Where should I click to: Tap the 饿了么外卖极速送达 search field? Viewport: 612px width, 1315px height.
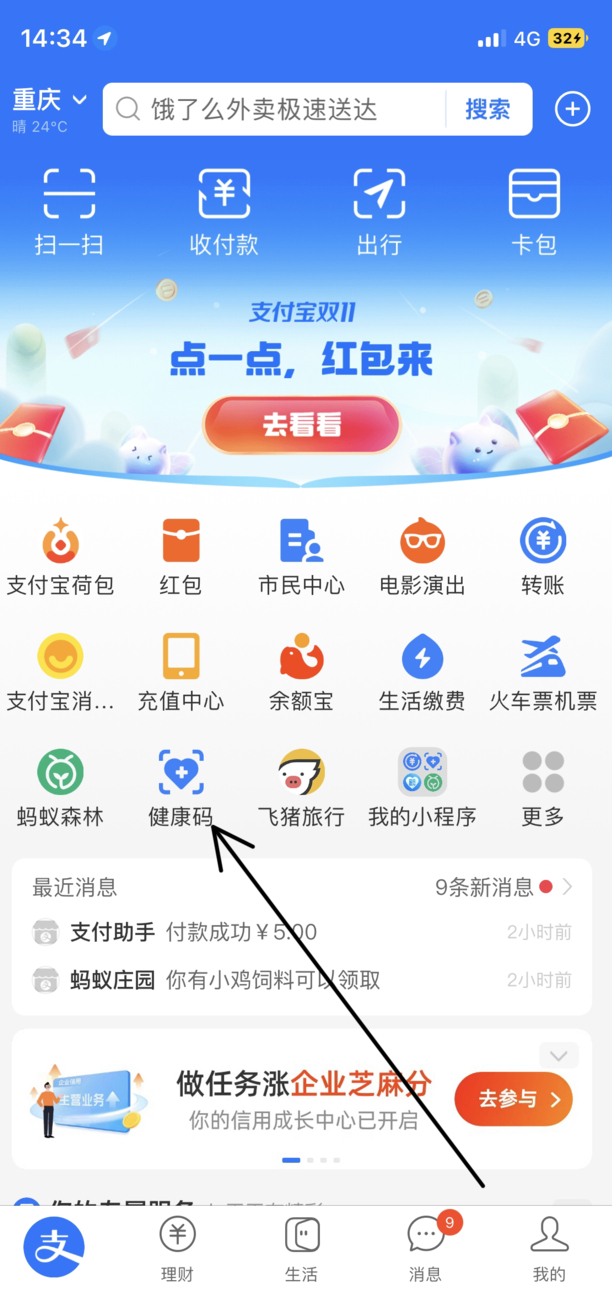click(275, 109)
